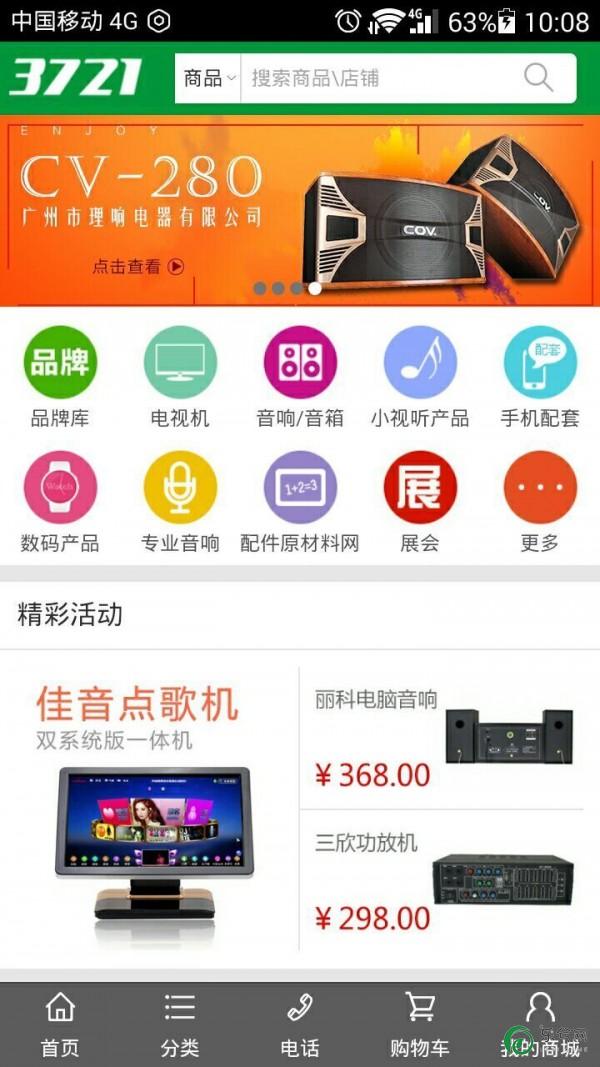This screenshot has height=1067, width=600.
Task: Open the 音响/音箱 category
Action: click(x=300, y=375)
